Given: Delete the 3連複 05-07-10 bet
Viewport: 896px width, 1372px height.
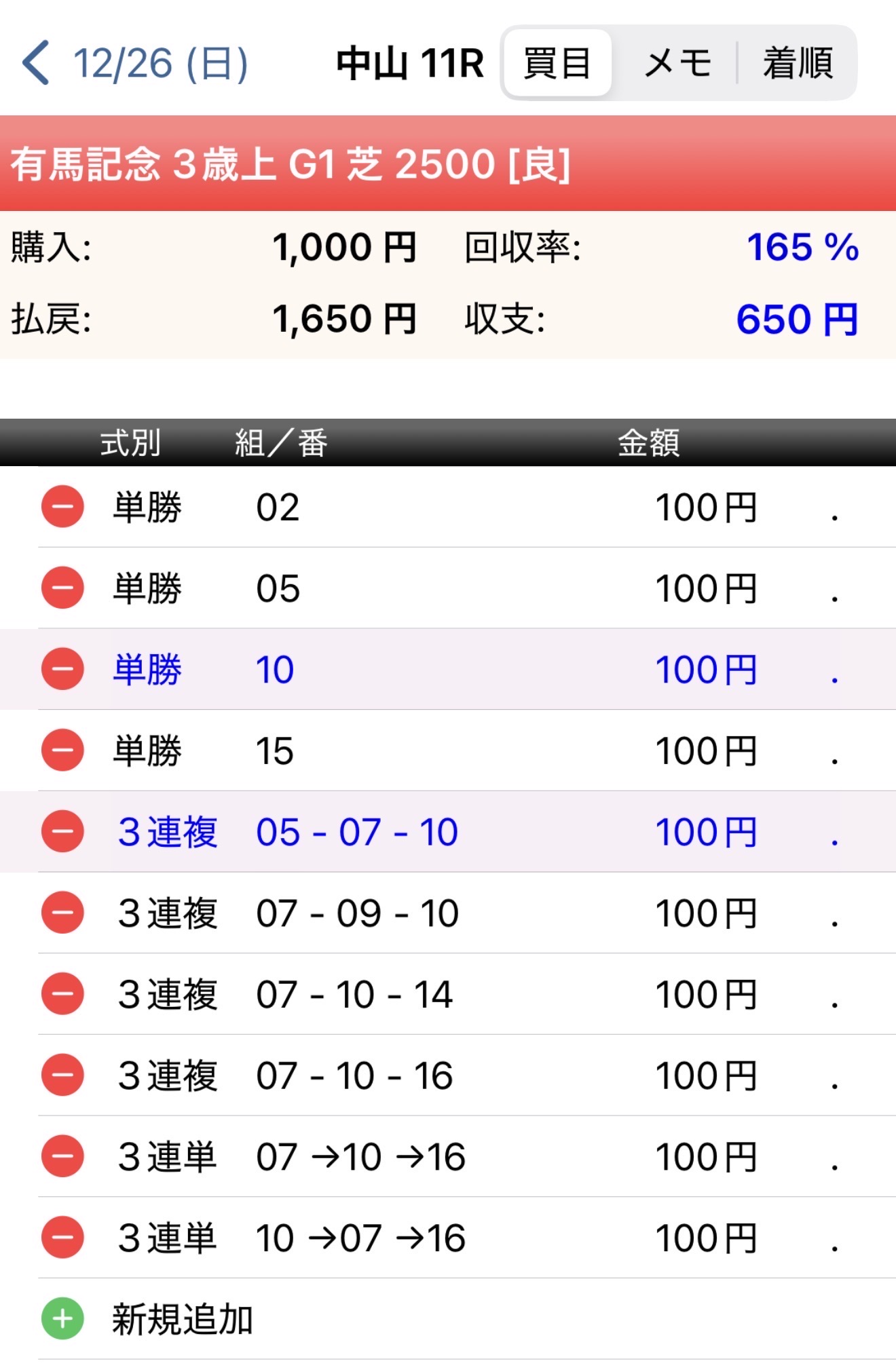Looking at the screenshot, I should coord(62,832).
